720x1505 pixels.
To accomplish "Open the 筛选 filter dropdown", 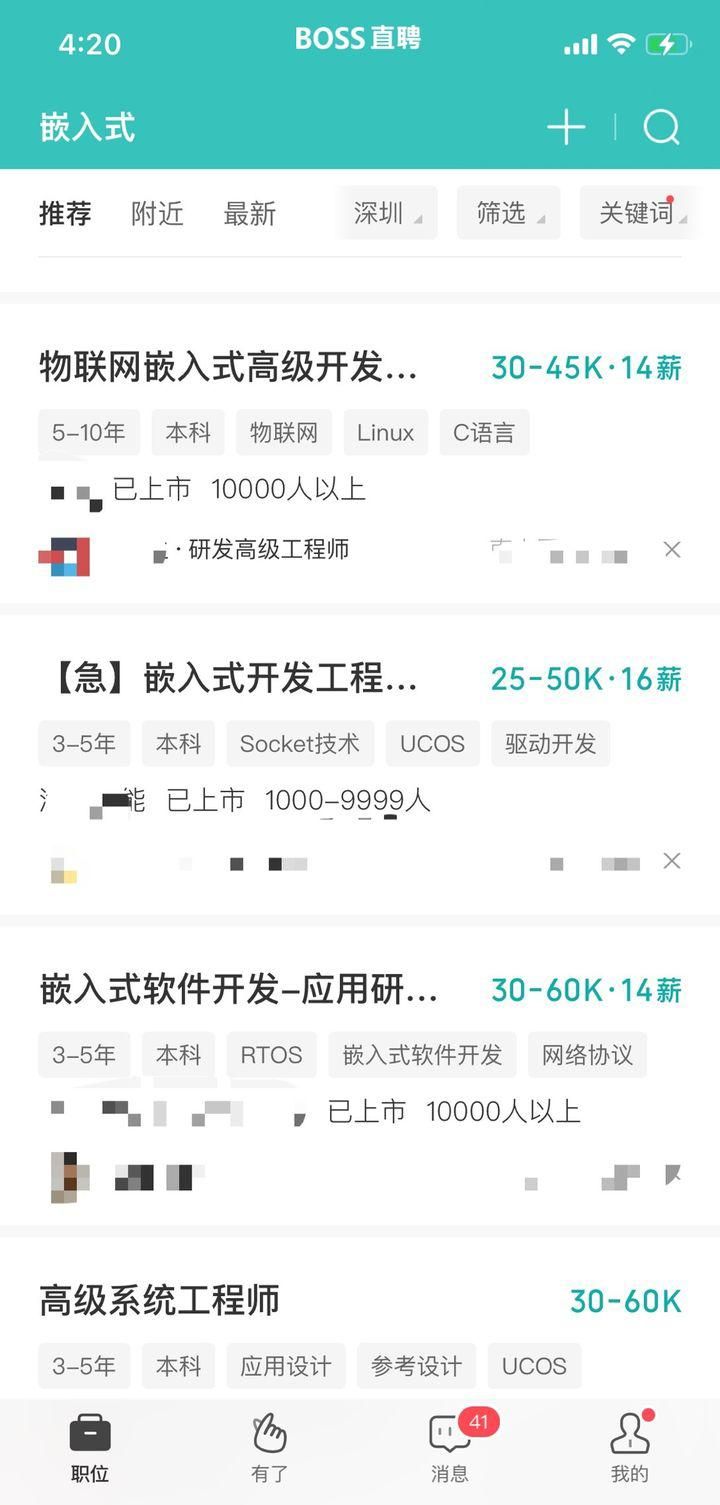I will point(508,213).
